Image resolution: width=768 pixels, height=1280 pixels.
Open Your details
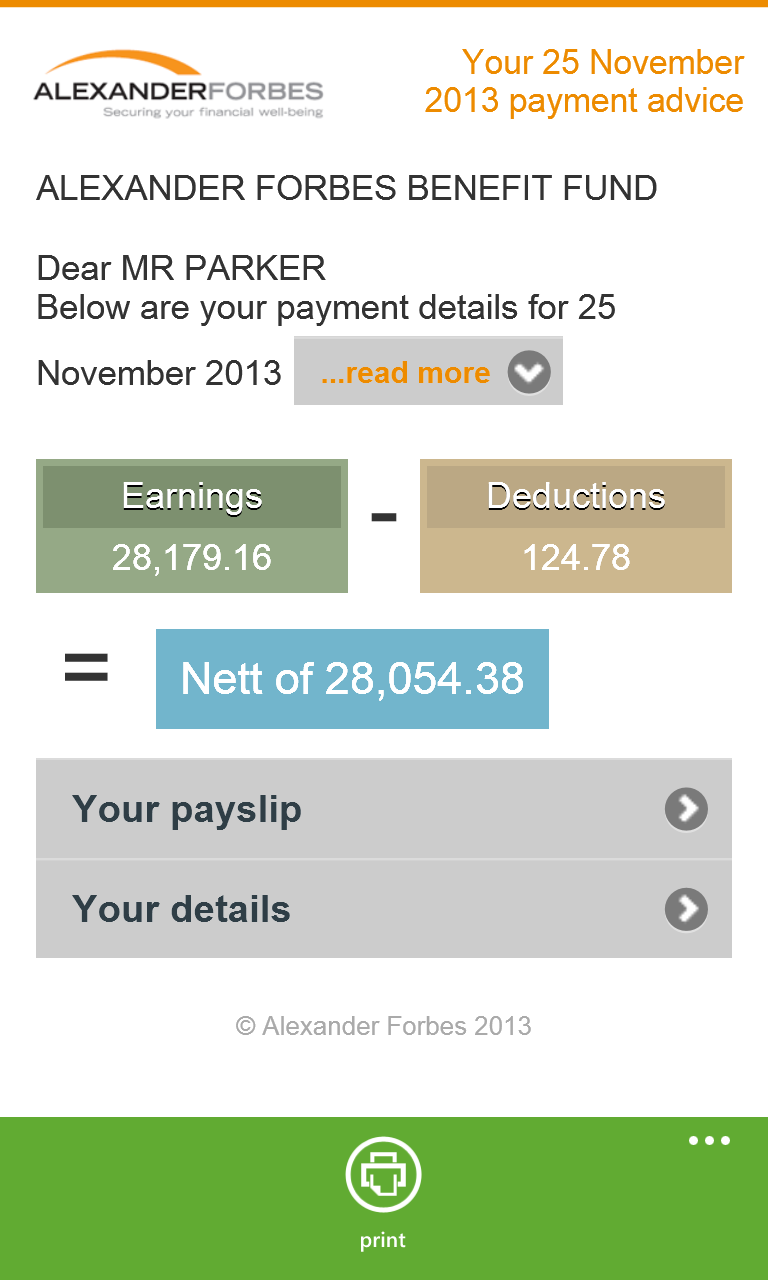pyautogui.click(x=384, y=909)
